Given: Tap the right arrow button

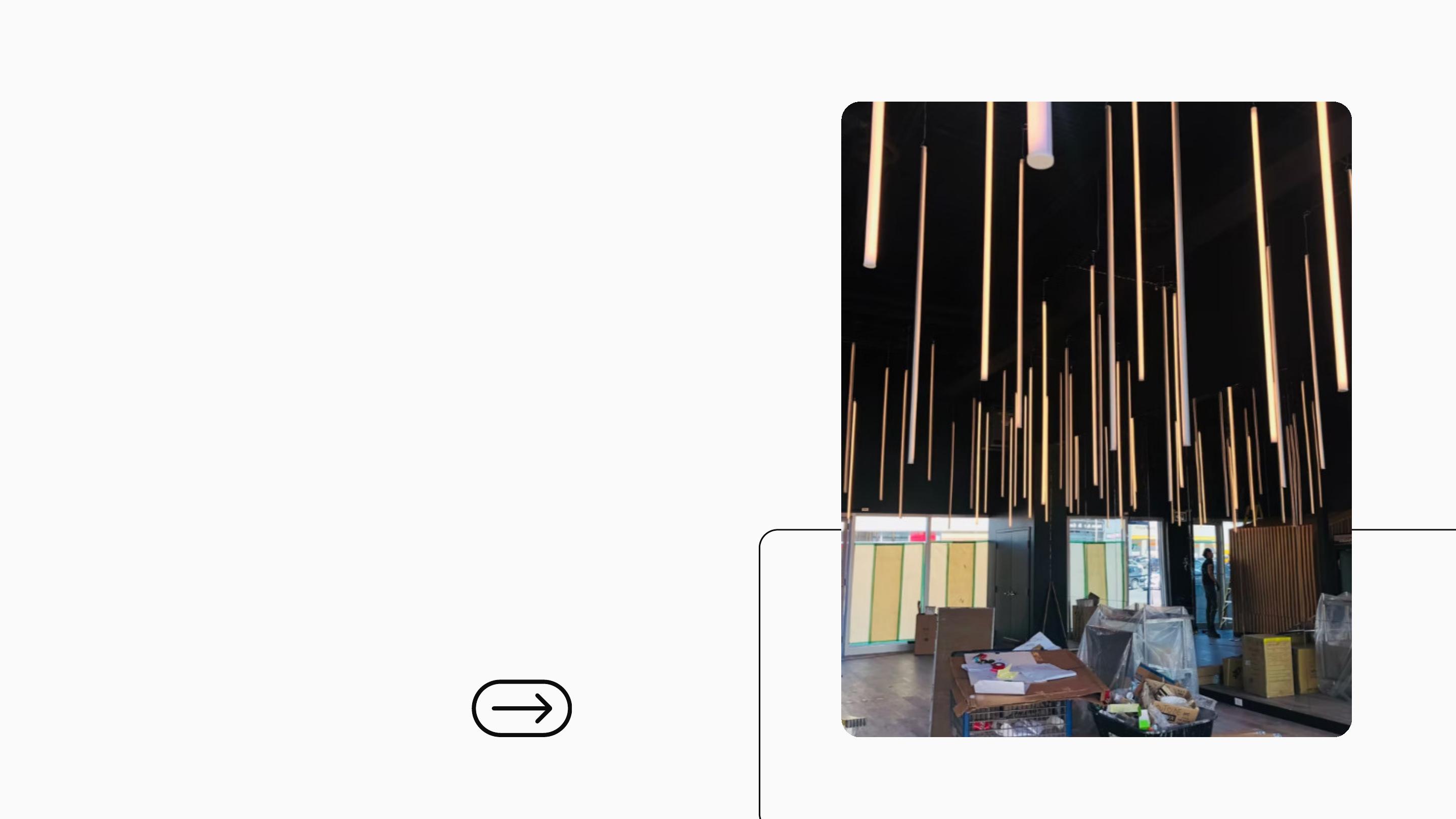Looking at the screenshot, I should pyautogui.click(x=521, y=708).
